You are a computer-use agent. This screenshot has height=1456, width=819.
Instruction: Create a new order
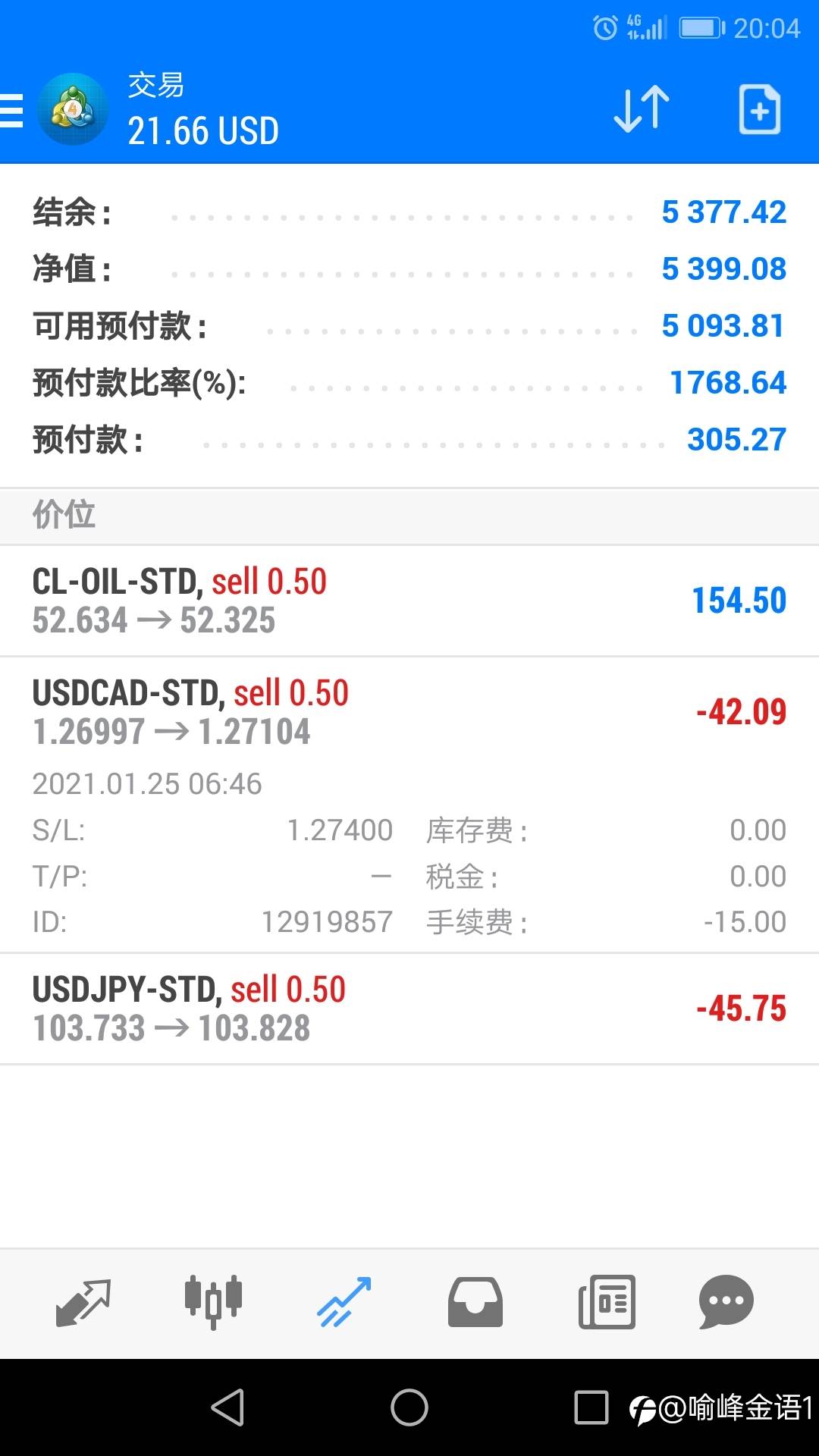[759, 111]
